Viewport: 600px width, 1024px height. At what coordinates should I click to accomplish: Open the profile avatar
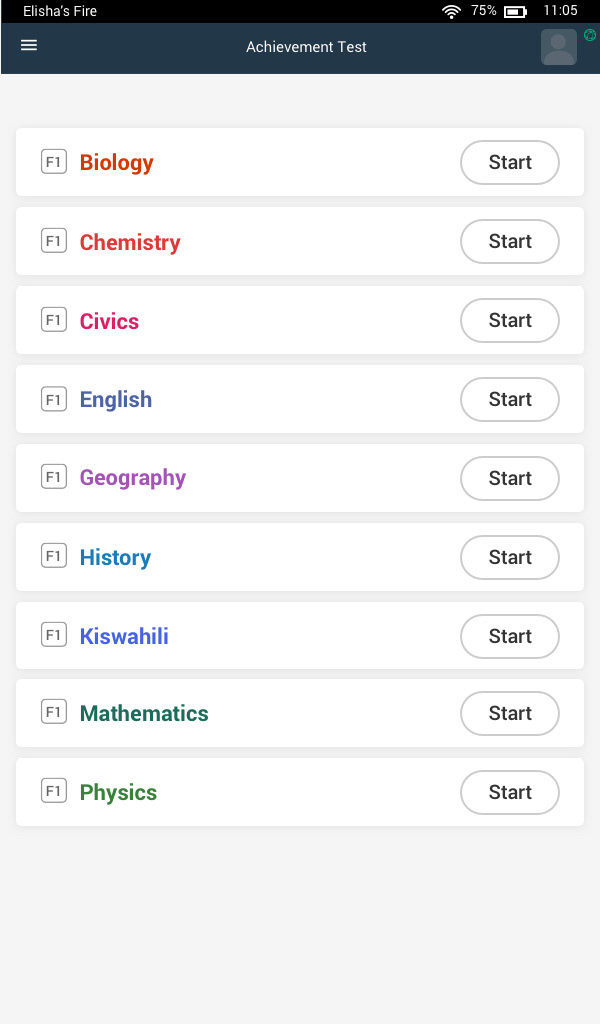point(559,47)
